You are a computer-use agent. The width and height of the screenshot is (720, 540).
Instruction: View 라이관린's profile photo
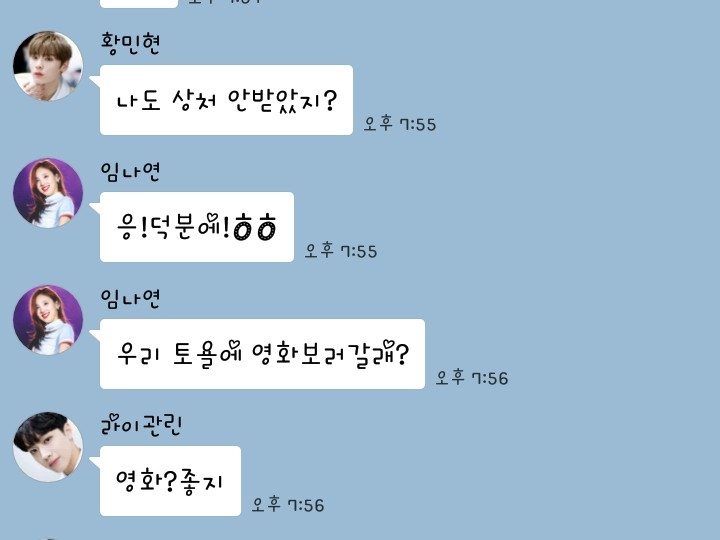pos(47,447)
